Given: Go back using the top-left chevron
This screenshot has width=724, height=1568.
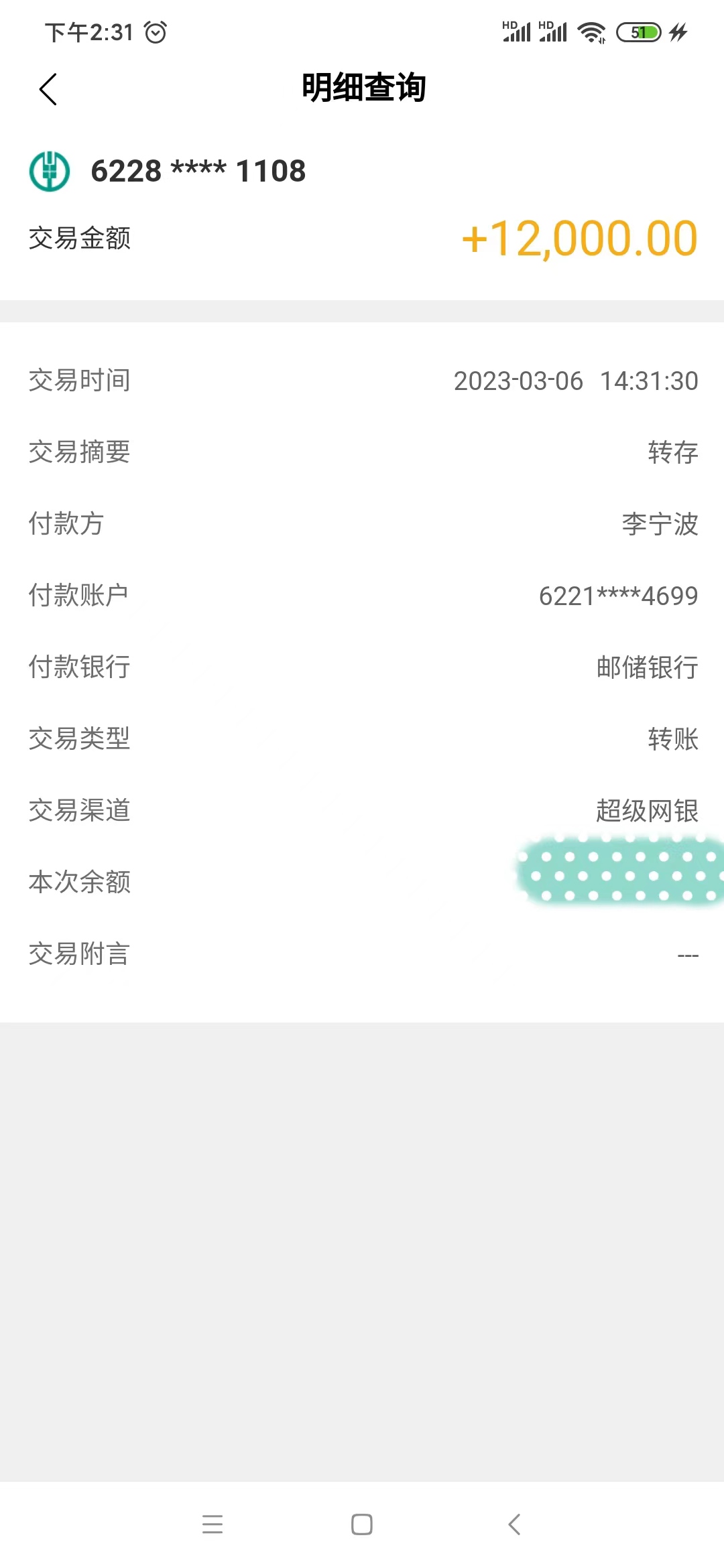Looking at the screenshot, I should click(x=48, y=88).
